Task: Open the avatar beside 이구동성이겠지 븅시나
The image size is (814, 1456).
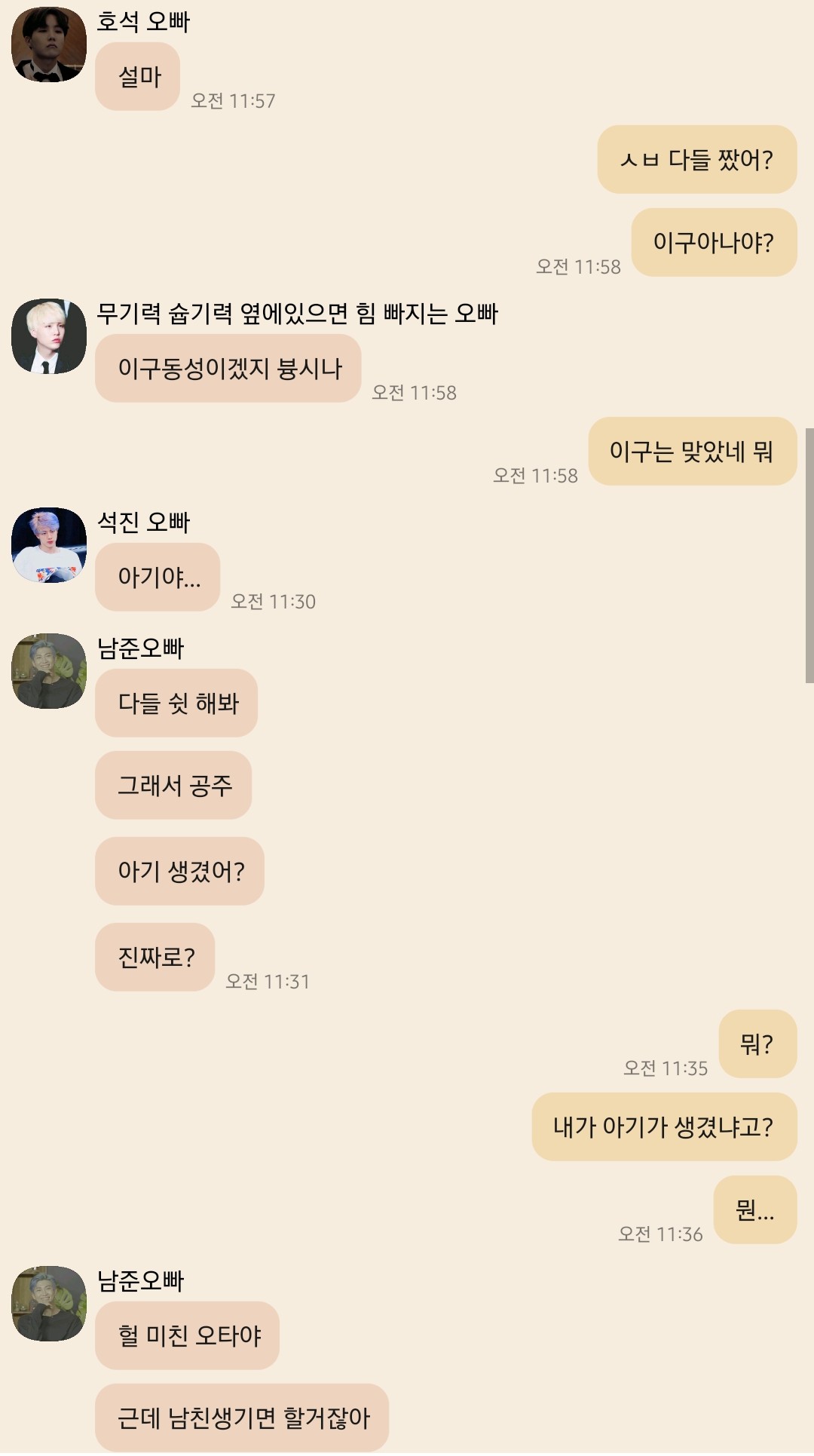Action: pyautogui.click(x=49, y=336)
